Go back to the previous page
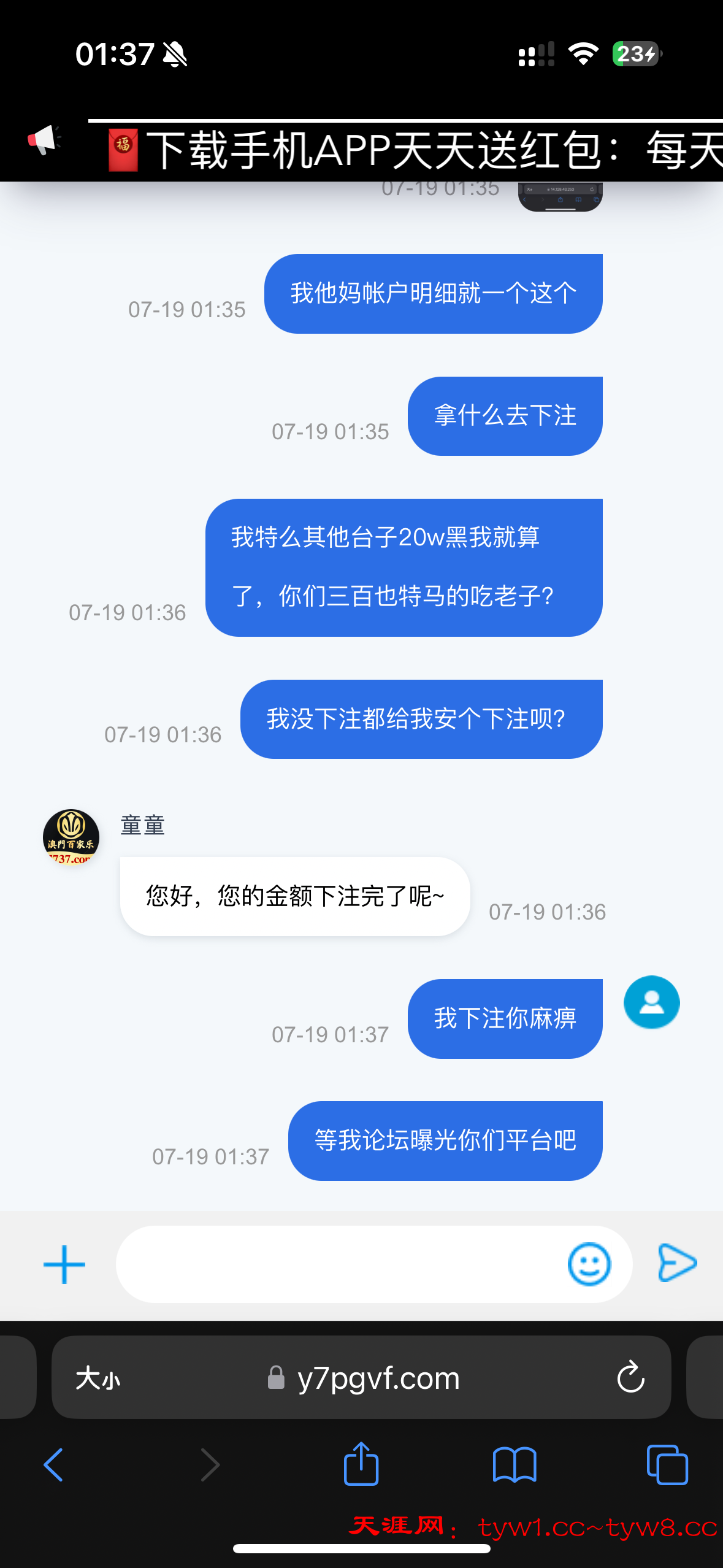 pyautogui.click(x=54, y=1465)
